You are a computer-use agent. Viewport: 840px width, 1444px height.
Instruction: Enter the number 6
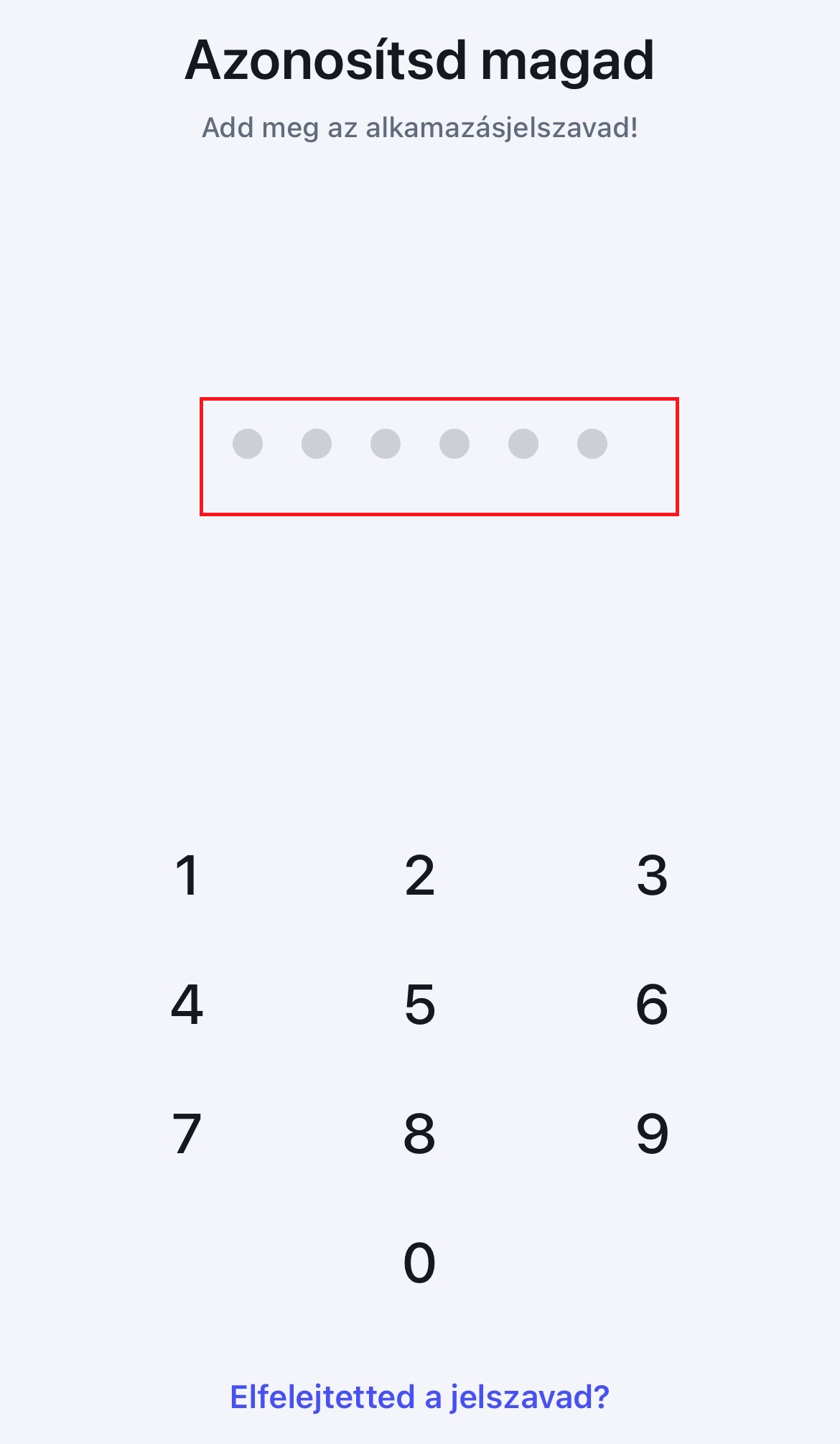652,1004
